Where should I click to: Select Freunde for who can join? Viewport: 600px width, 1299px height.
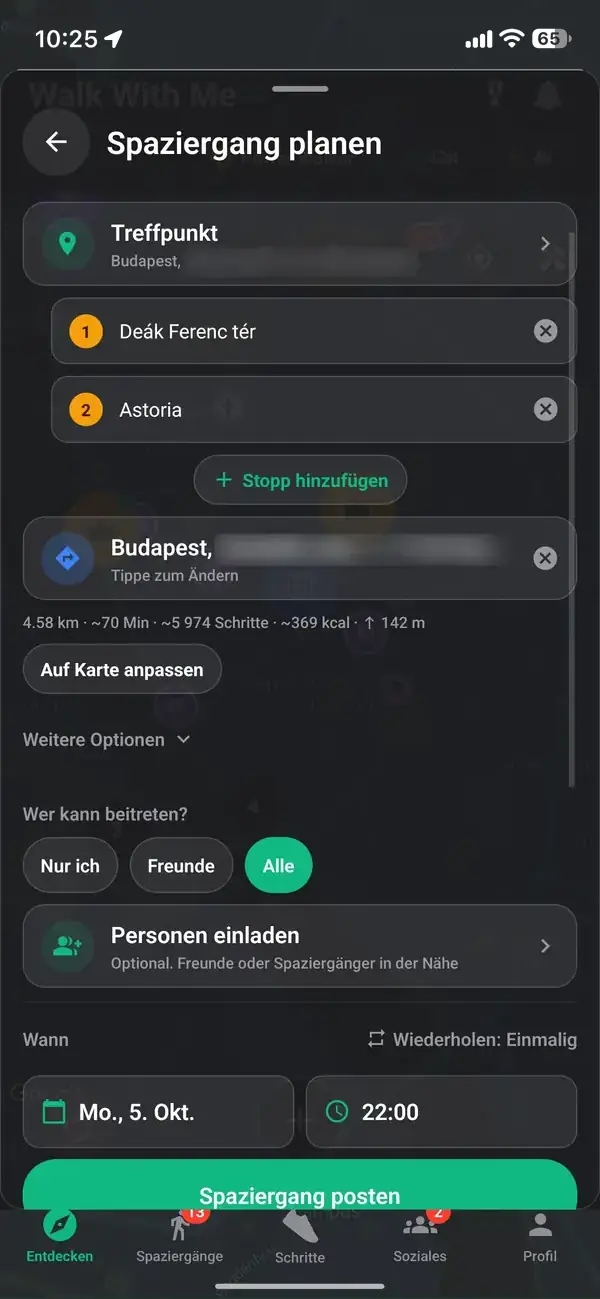pos(181,866)
